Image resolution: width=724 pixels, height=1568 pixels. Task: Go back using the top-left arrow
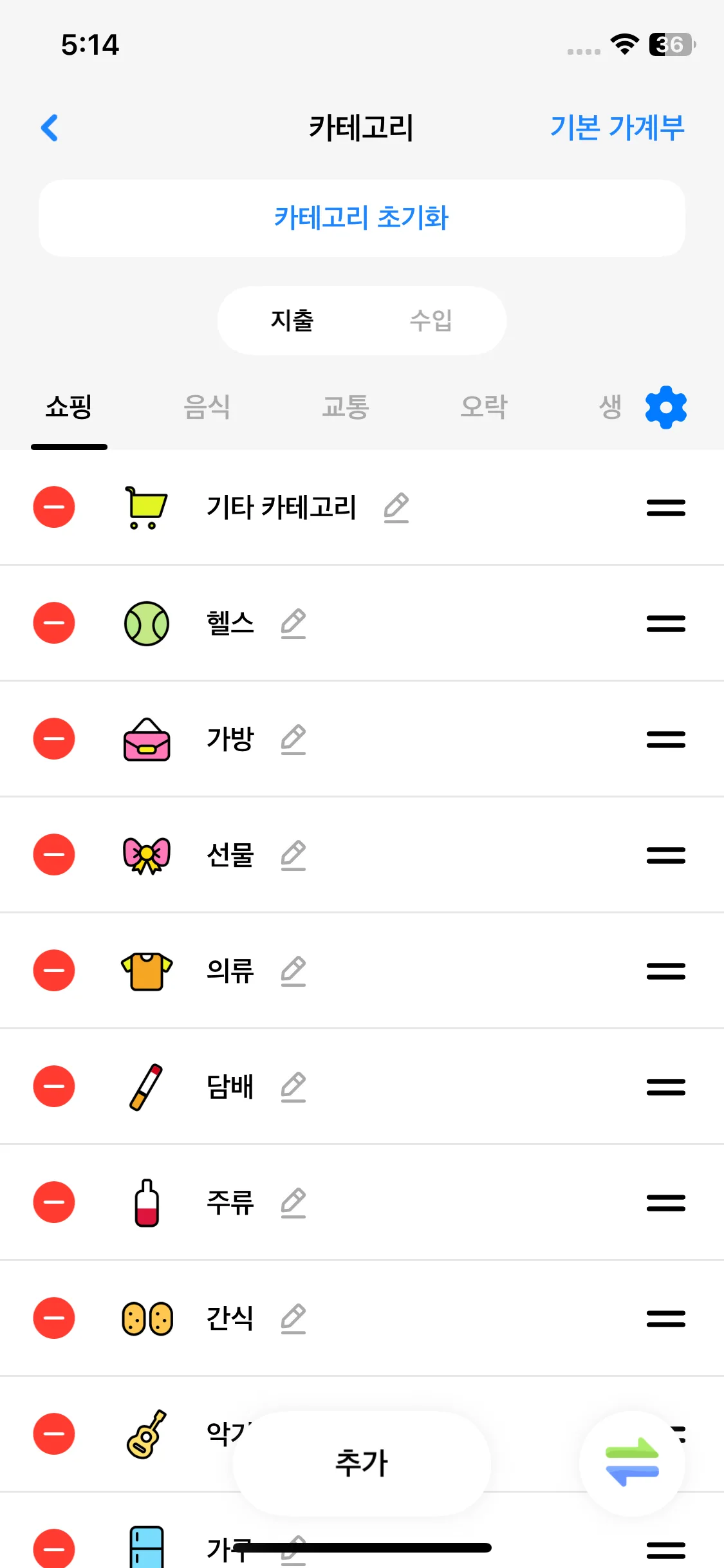coord(50,127)
